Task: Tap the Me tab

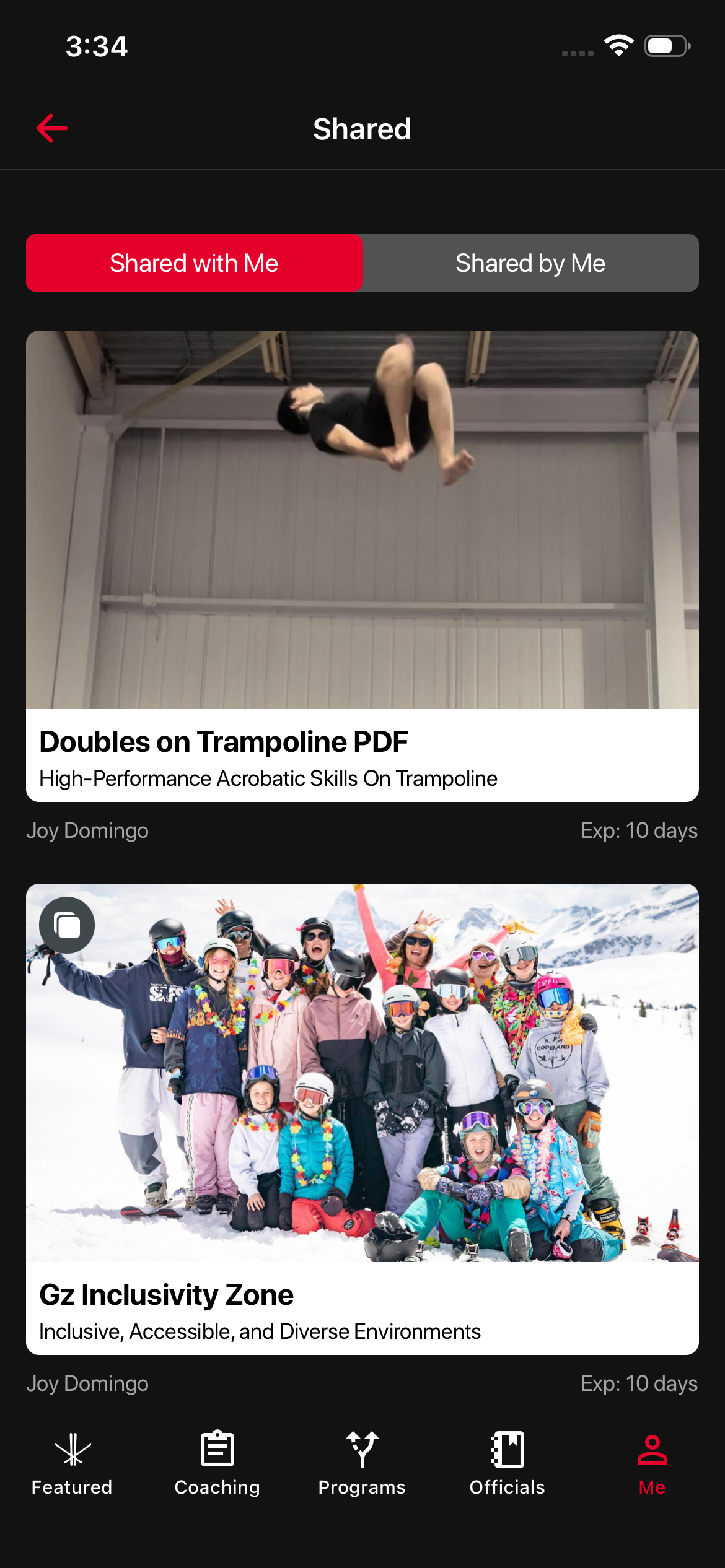Action: 652,1464
